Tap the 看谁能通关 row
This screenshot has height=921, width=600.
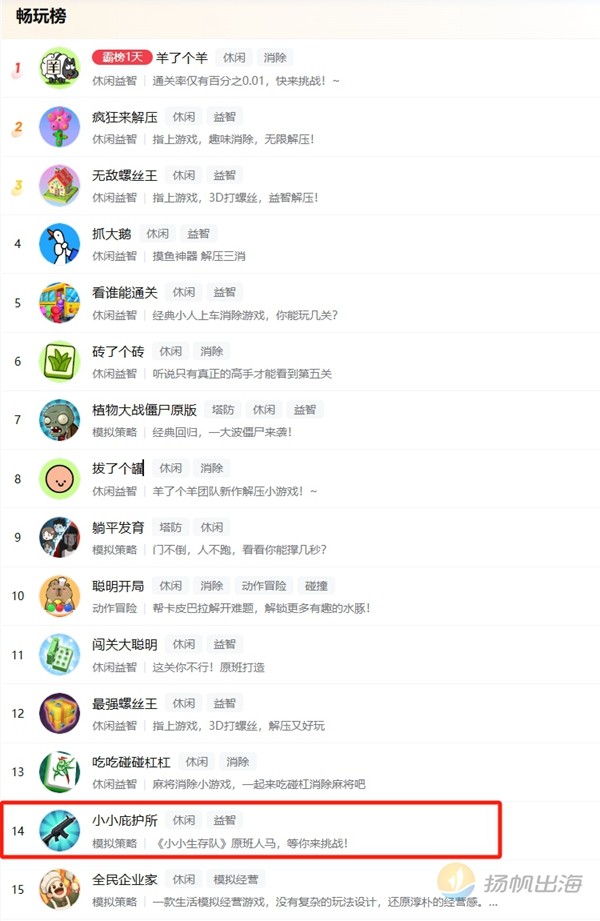pos(125,292)
